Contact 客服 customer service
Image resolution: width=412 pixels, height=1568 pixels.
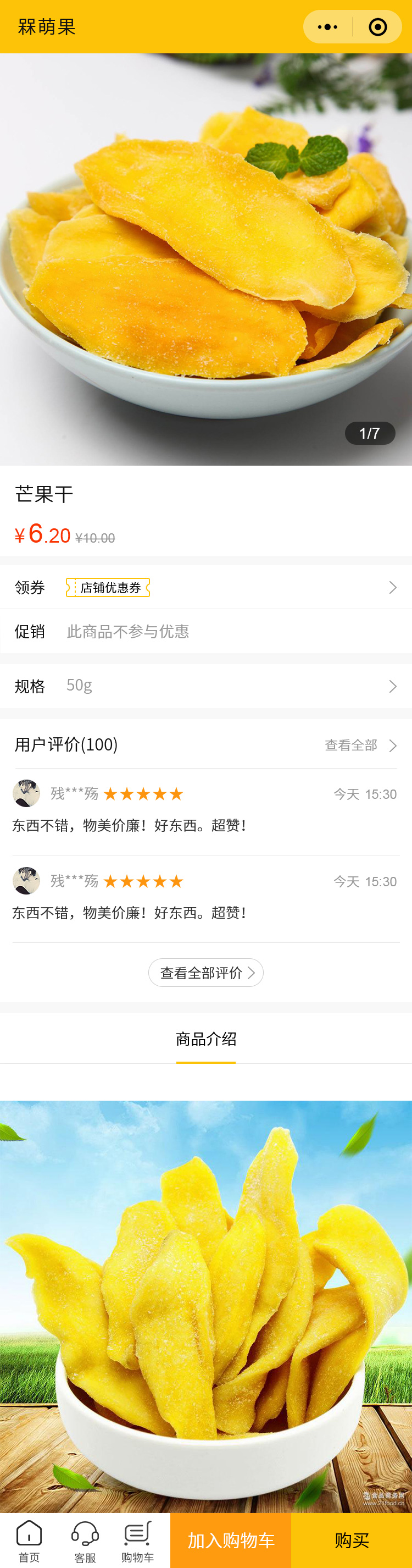pos(85,1541)
